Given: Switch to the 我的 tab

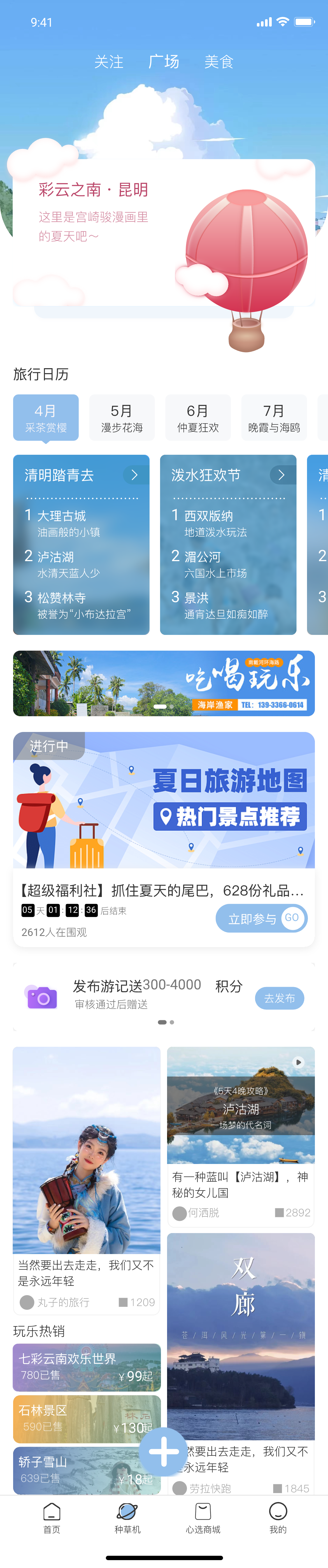Looking at the screenshot, I should tap(278, 1518).
